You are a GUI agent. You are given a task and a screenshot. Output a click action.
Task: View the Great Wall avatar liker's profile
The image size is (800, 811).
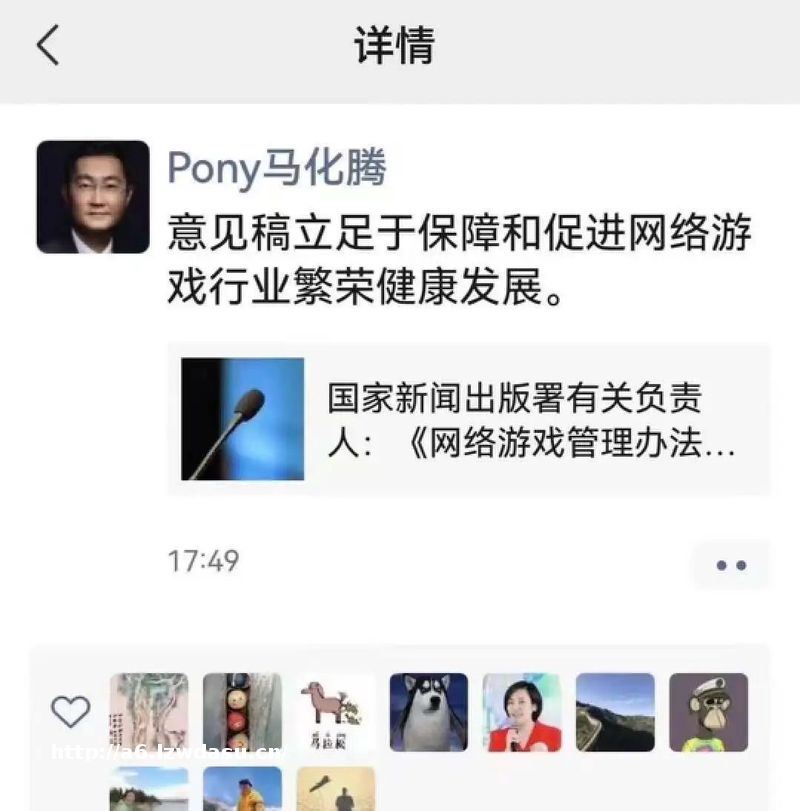615,712
